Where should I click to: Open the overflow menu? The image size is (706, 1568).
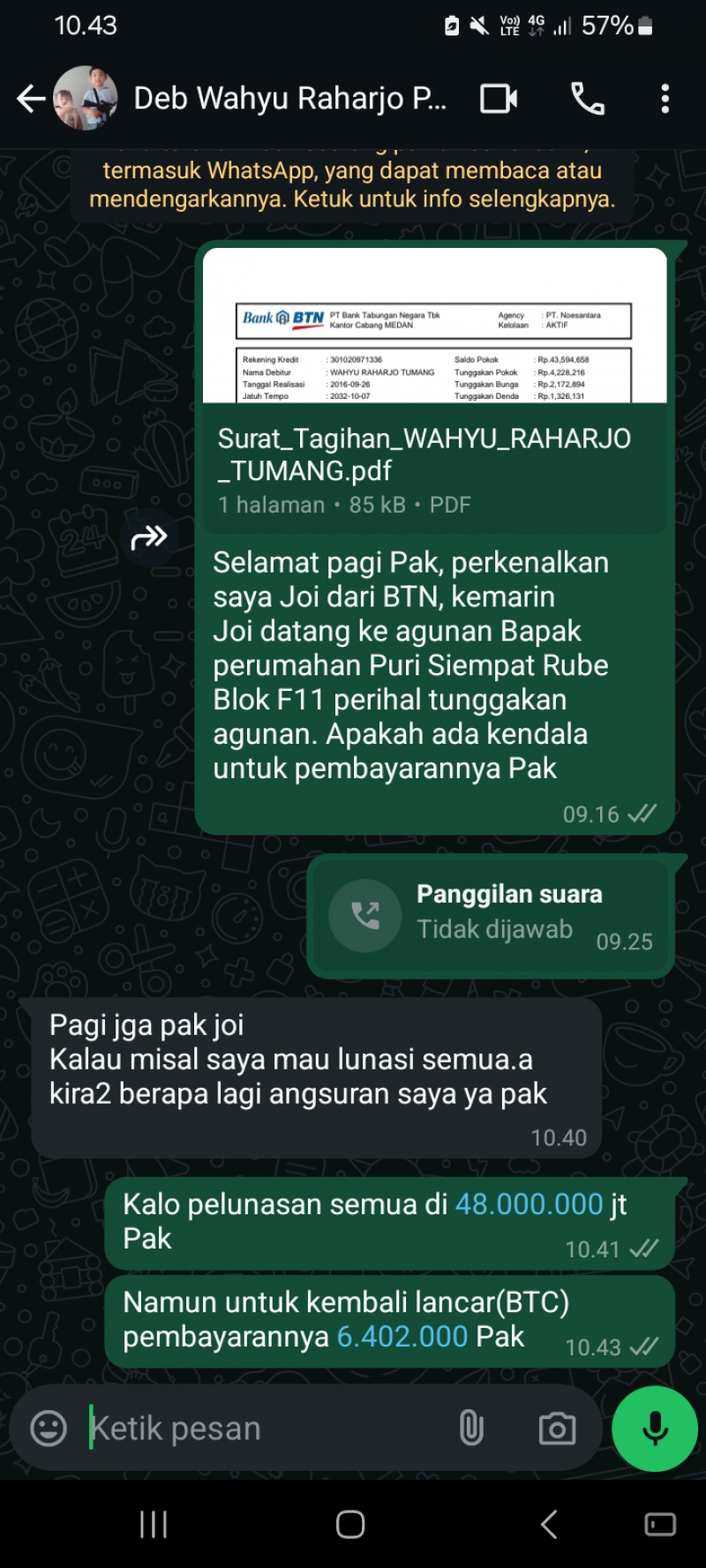(x=665, y=99)
